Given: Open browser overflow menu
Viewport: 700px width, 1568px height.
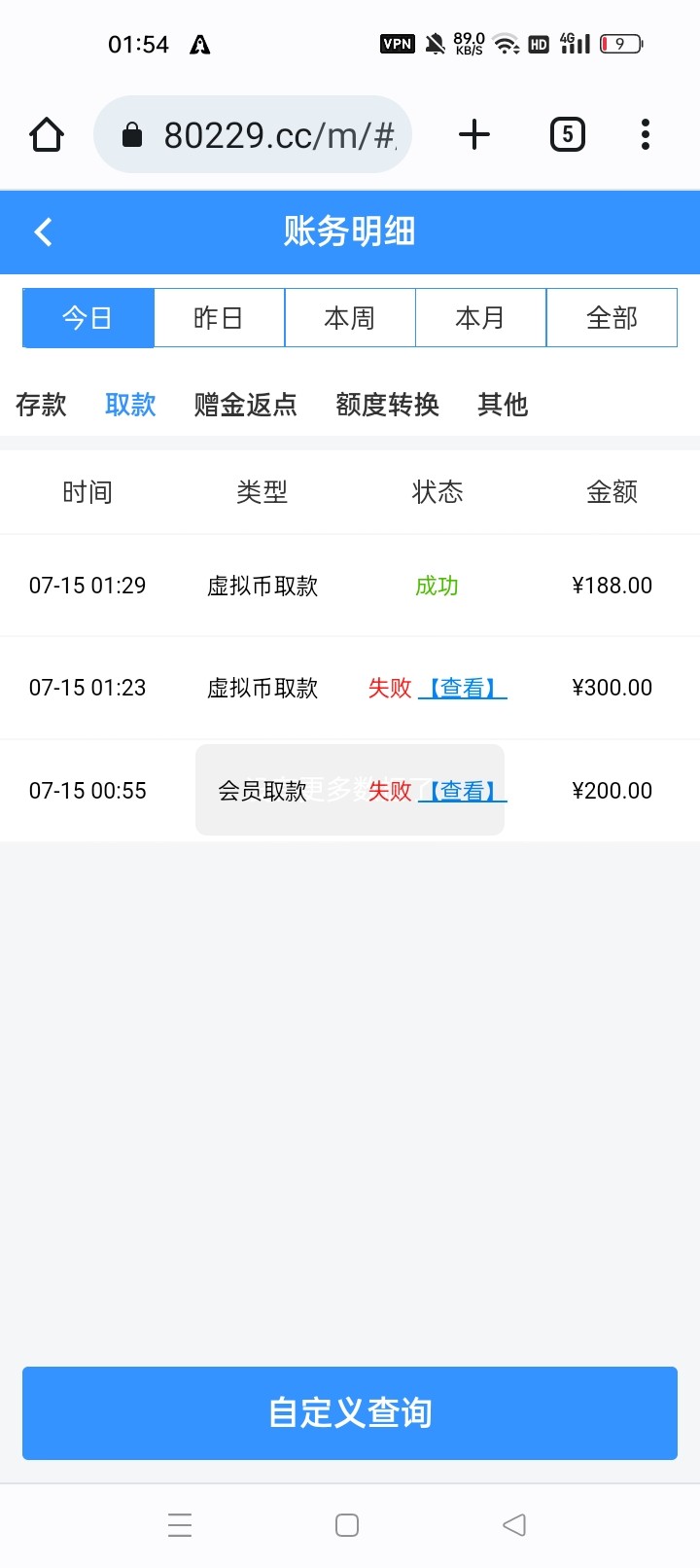Looking at the screenshot, I should [646, 134].
